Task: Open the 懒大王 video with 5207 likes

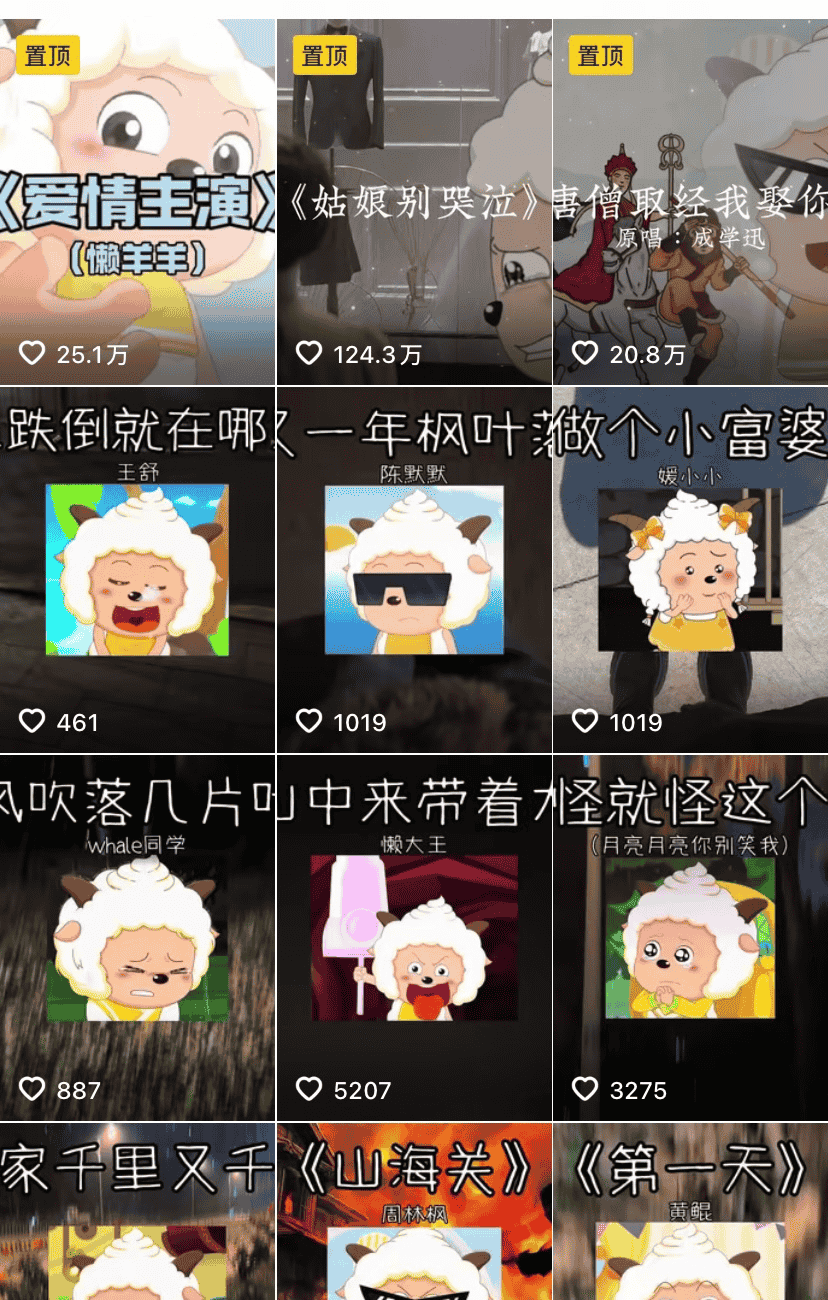Action: pyautogui.click(x=414, y=938)
